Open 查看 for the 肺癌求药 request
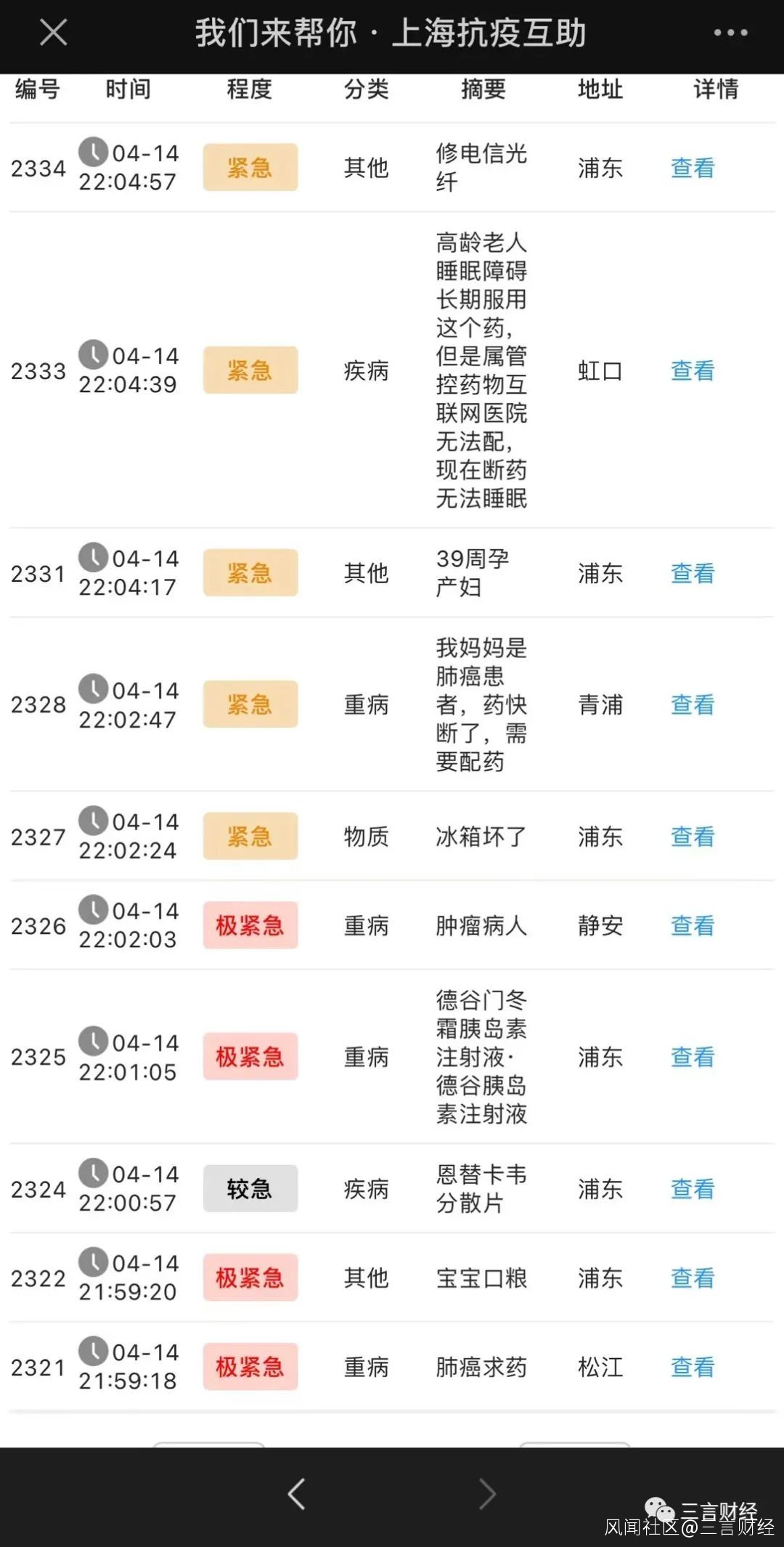The image size is (784, 1547). [693, 1367]
